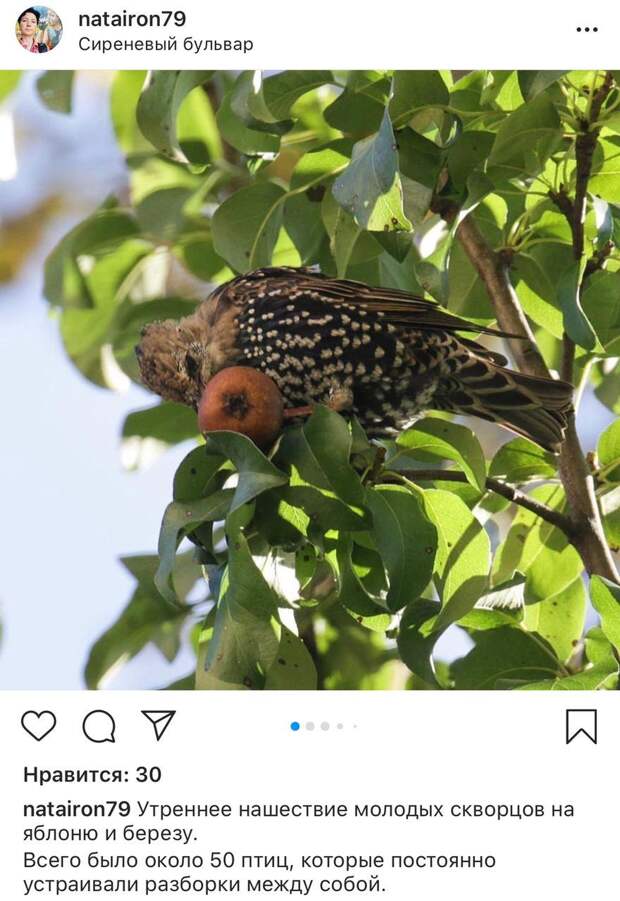Open the post's three-dot options menu
Viewport: 620px width, 901px height.
[x=587, y=30]
